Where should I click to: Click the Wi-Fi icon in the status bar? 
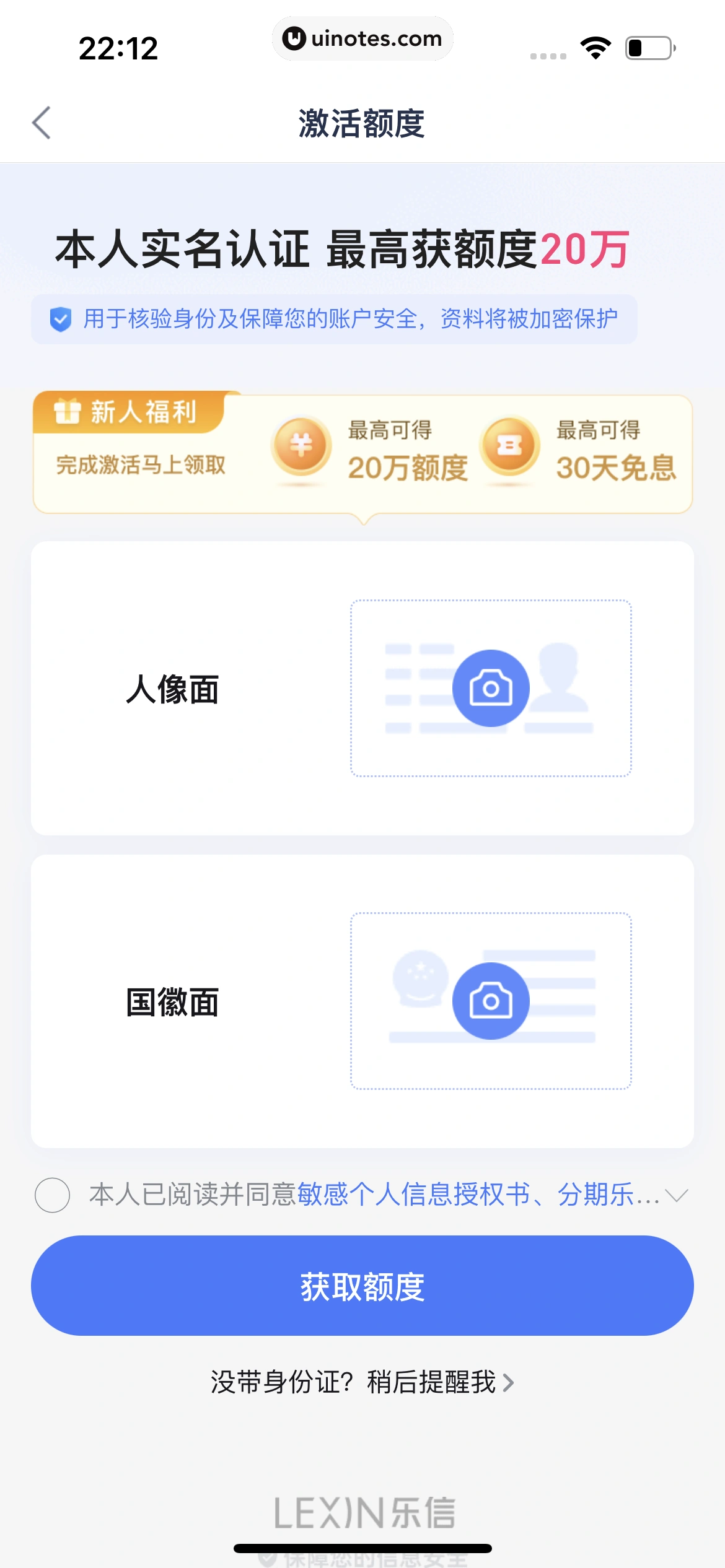(596, 47)
